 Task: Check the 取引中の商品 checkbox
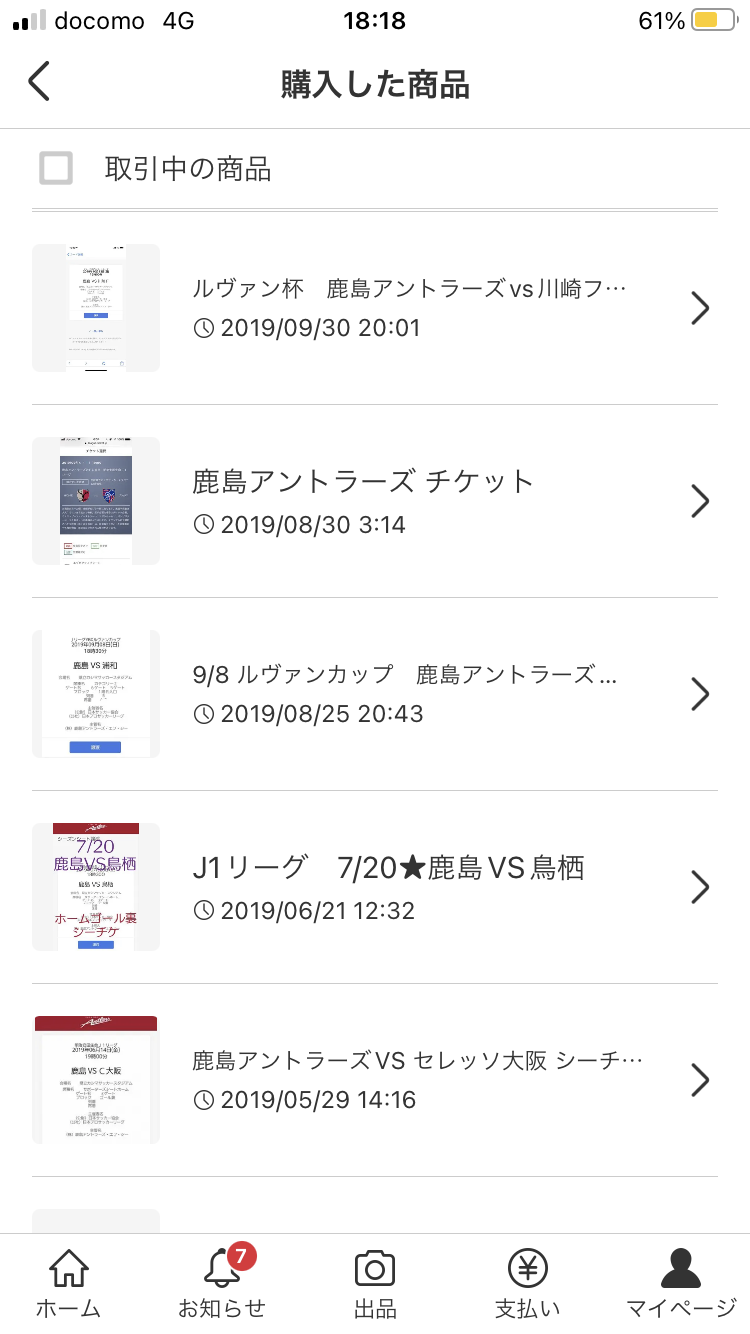coord(56,168)
